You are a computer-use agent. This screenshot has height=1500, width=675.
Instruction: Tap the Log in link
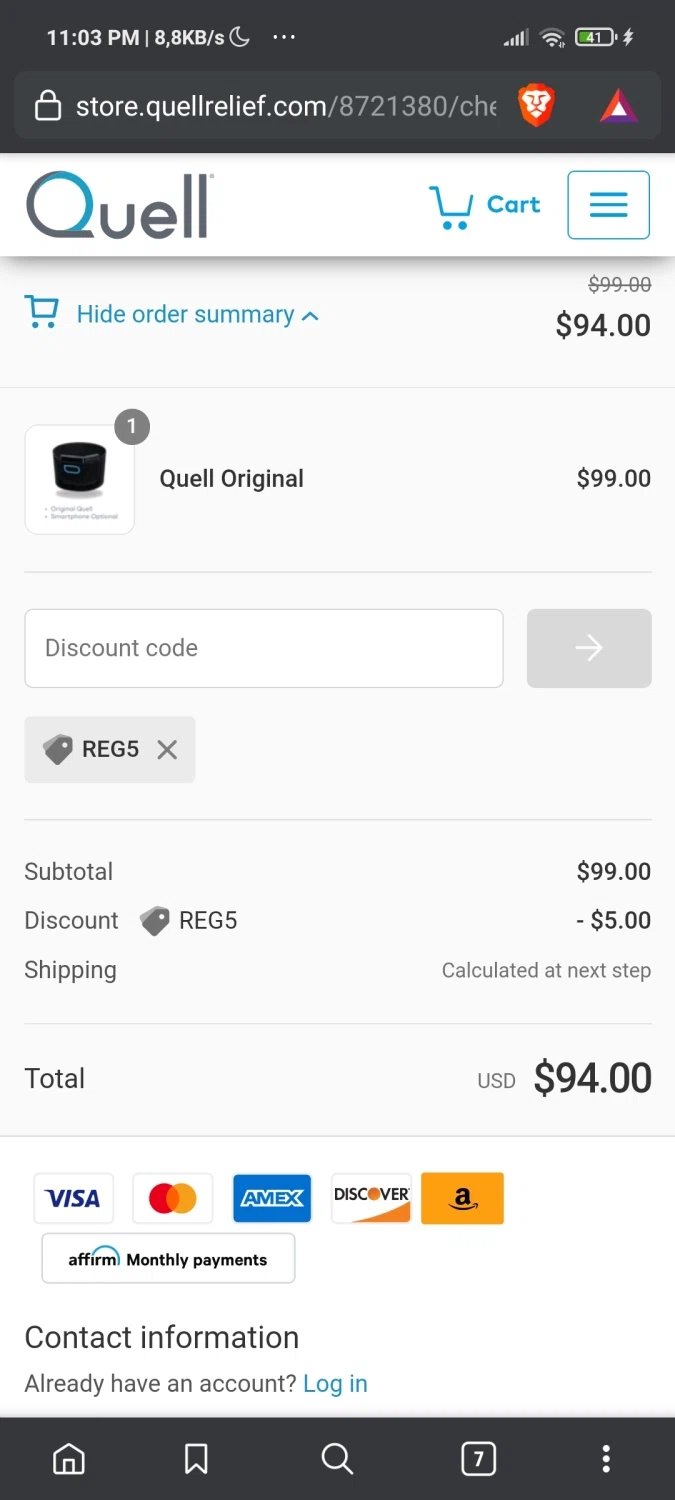click(x=335, y=1384)
